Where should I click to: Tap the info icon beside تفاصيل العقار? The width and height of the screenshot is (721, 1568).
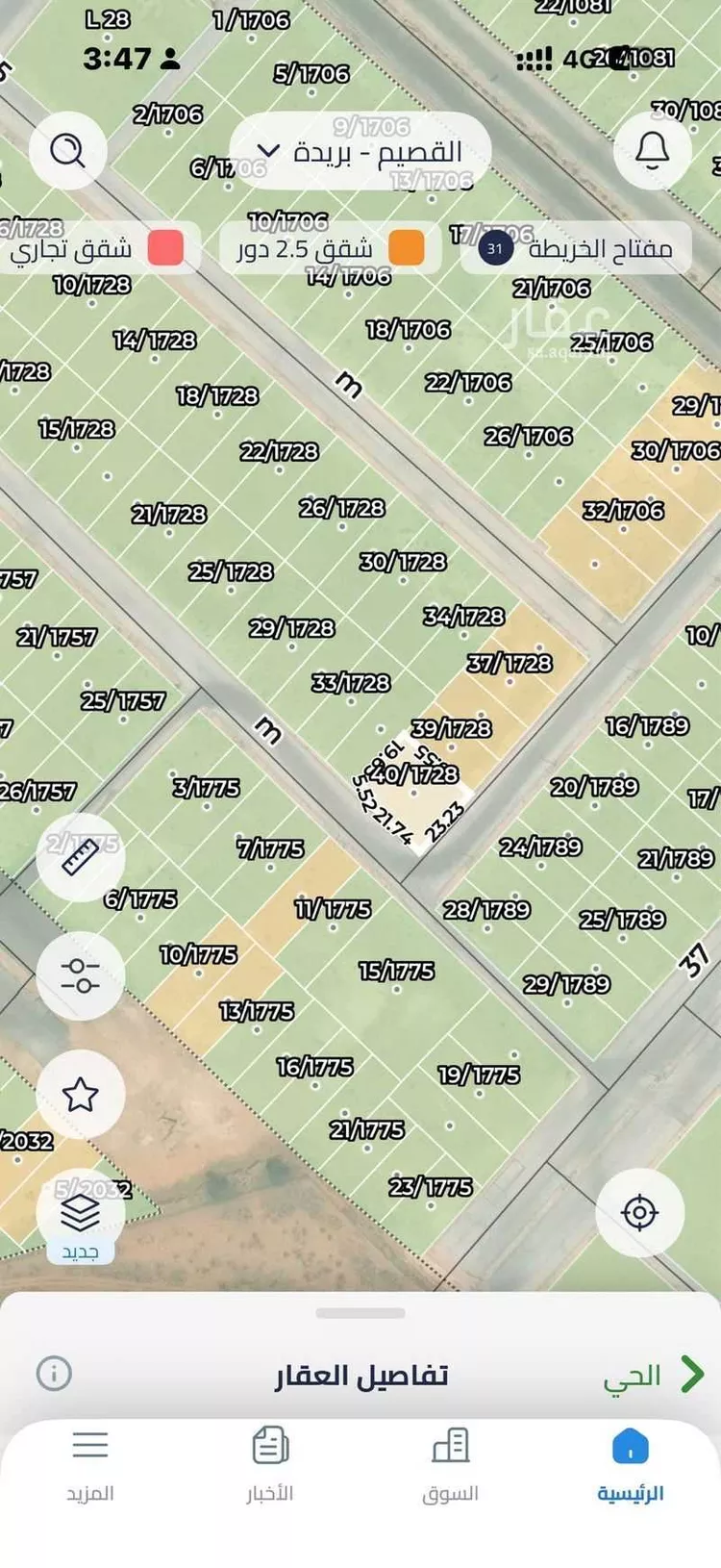pos(54,1374)
